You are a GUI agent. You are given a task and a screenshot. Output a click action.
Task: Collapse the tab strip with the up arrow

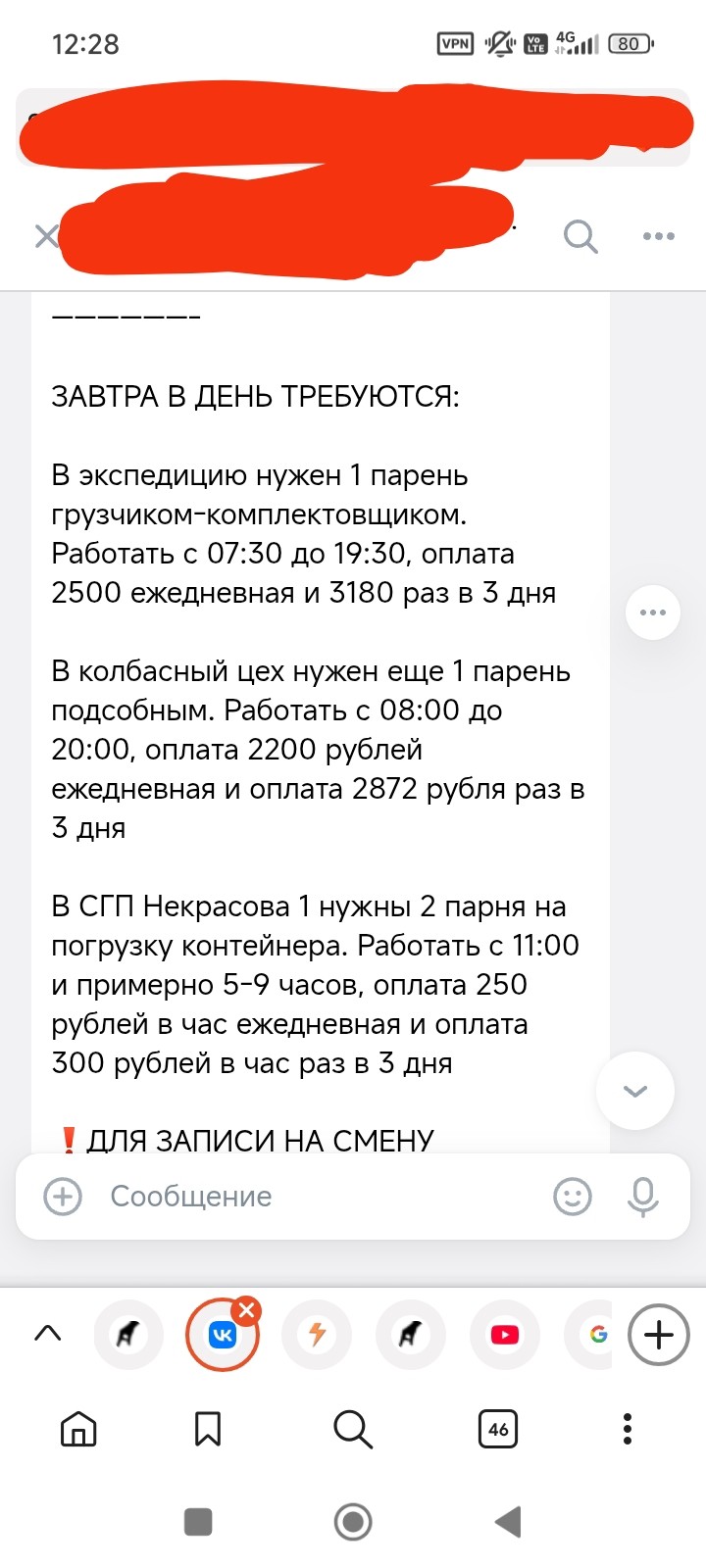point(47,1333)
